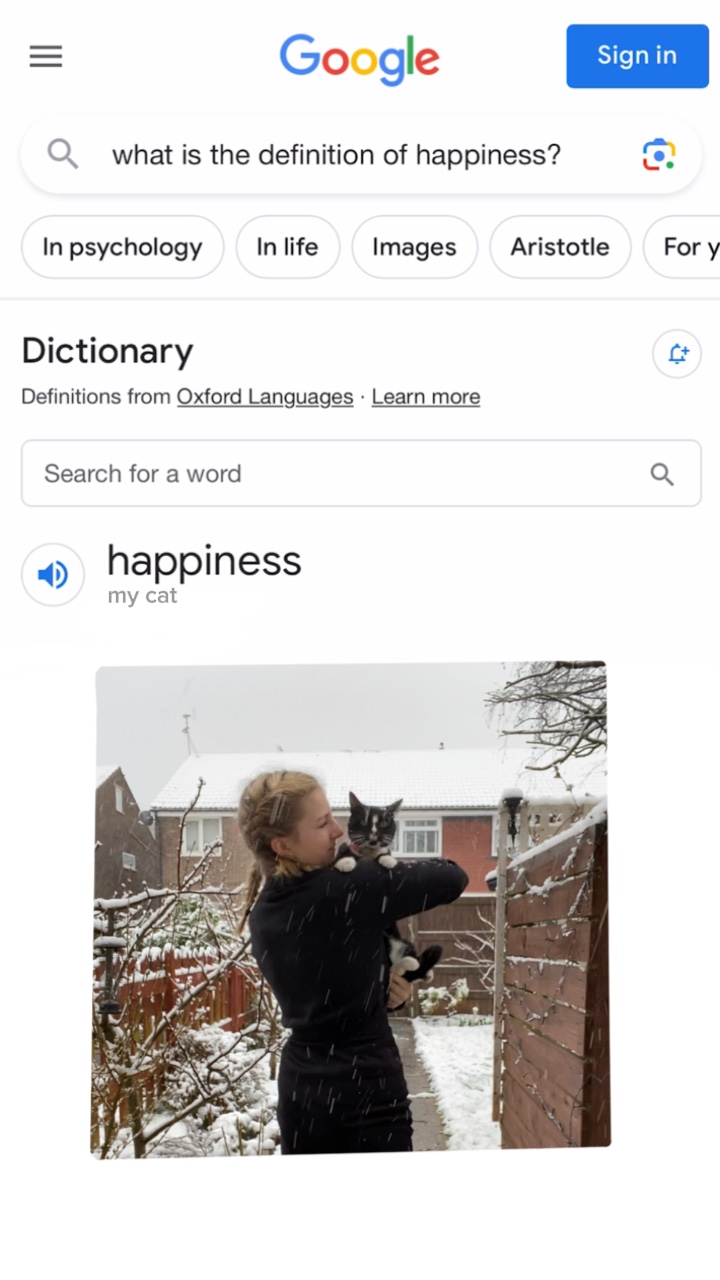Edit the happiness definition search query
Screen dimensions: 720x1280
(336, 155)
